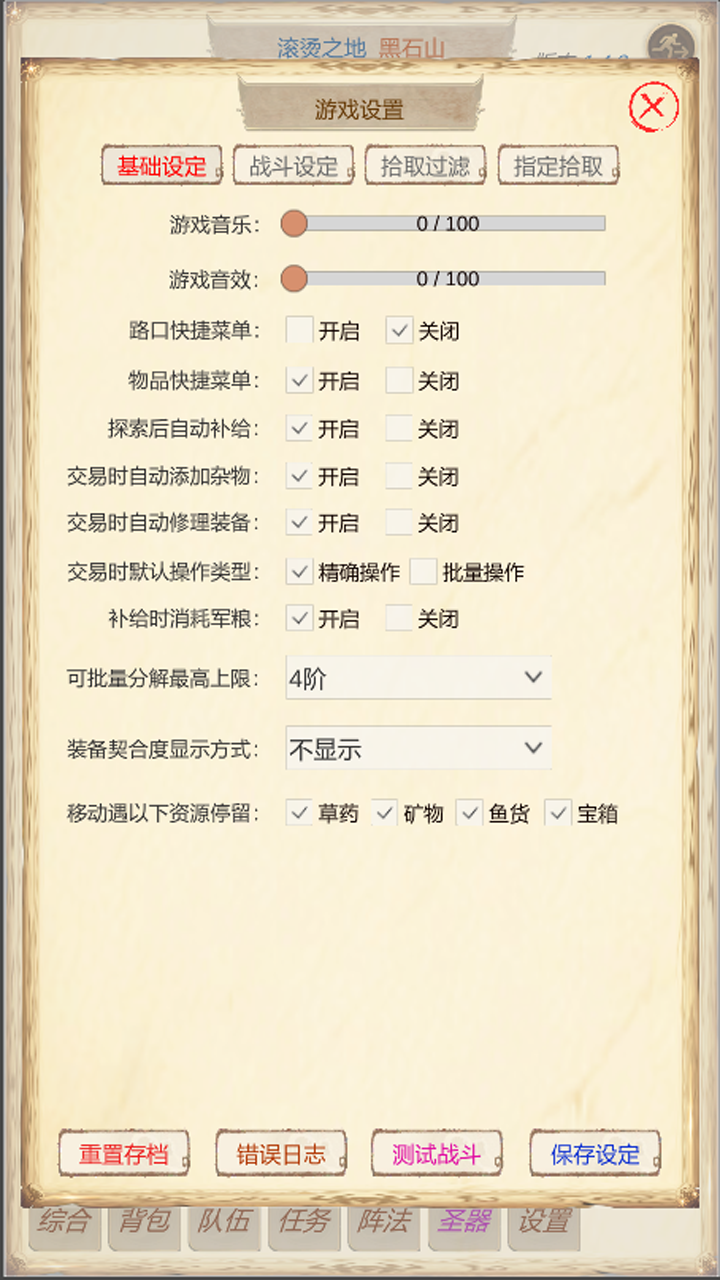Select the 基础设定 tab
Screen dimensions: 720x1280
(x=161, y=166)
